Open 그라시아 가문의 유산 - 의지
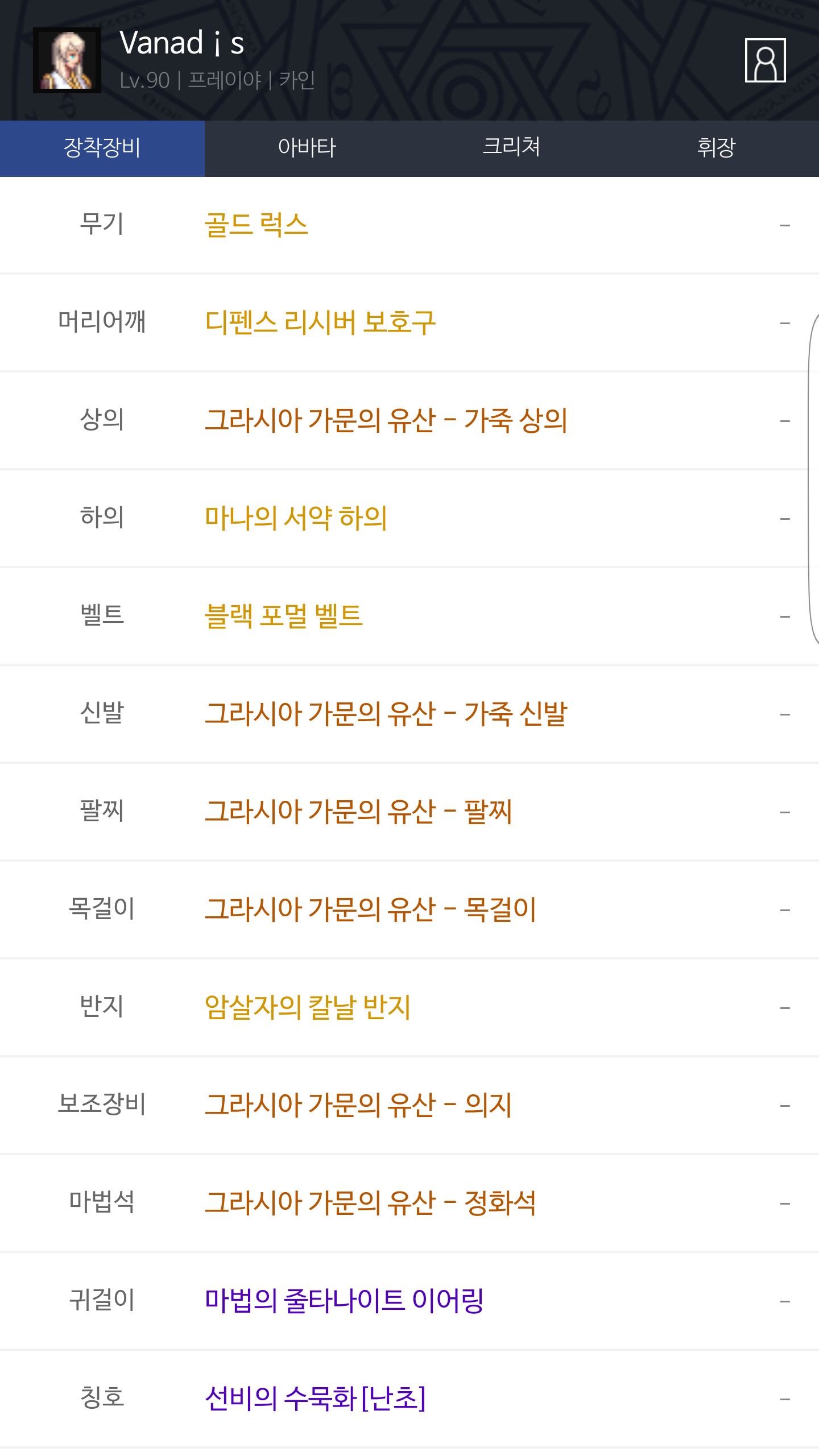The width and height of the screenshot is (819, 1456). (358, 1105)
